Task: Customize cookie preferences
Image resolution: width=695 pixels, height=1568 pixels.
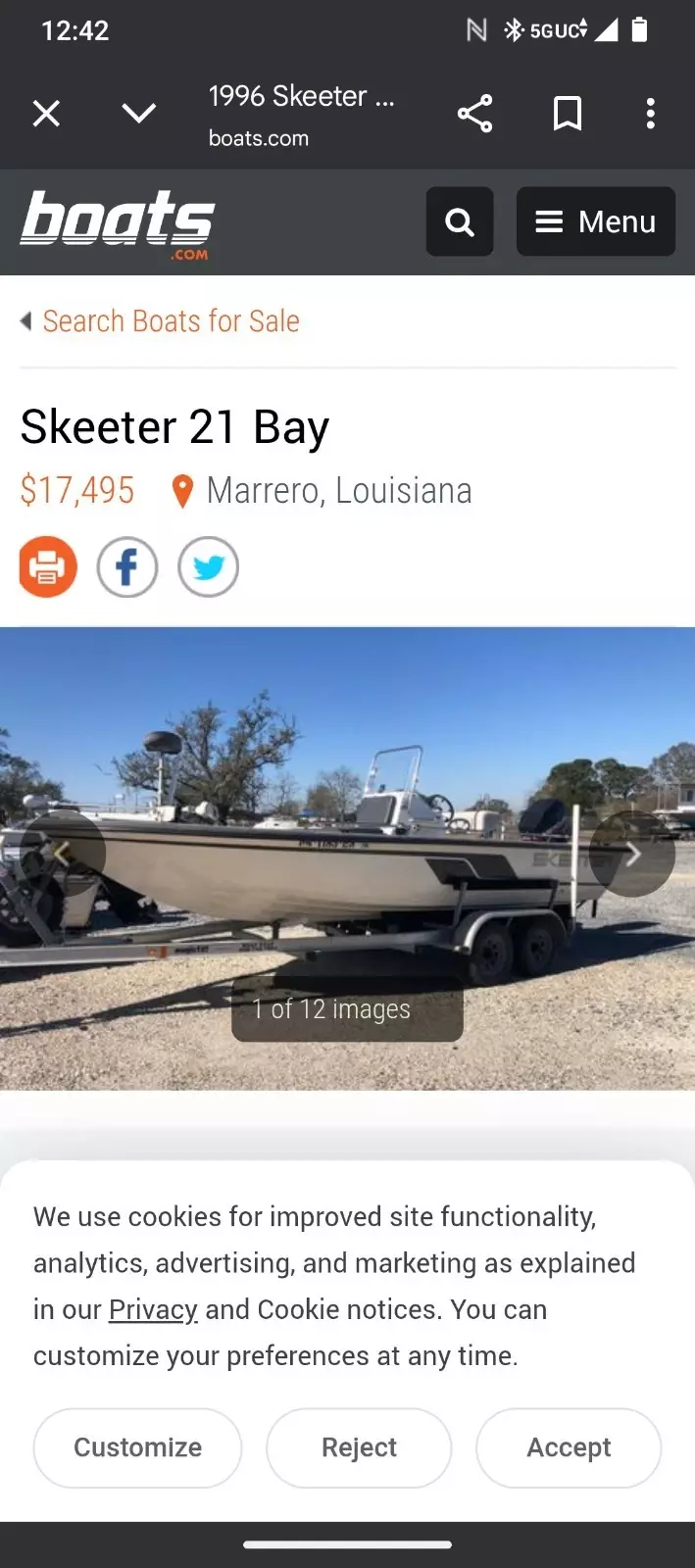Action: point(138,1447)
